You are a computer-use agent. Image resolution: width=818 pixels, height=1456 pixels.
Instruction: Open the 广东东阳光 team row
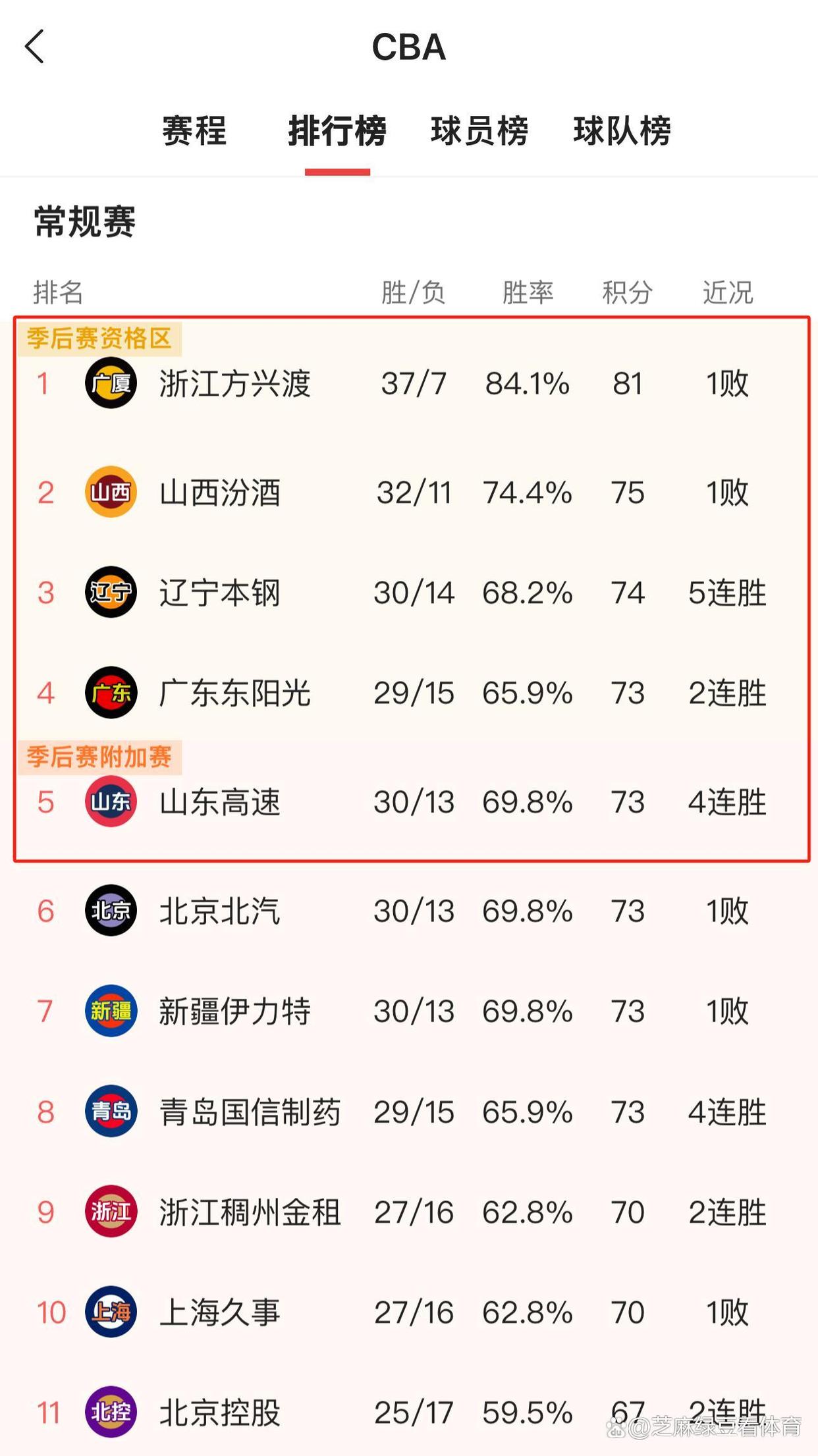pos(234,693)
